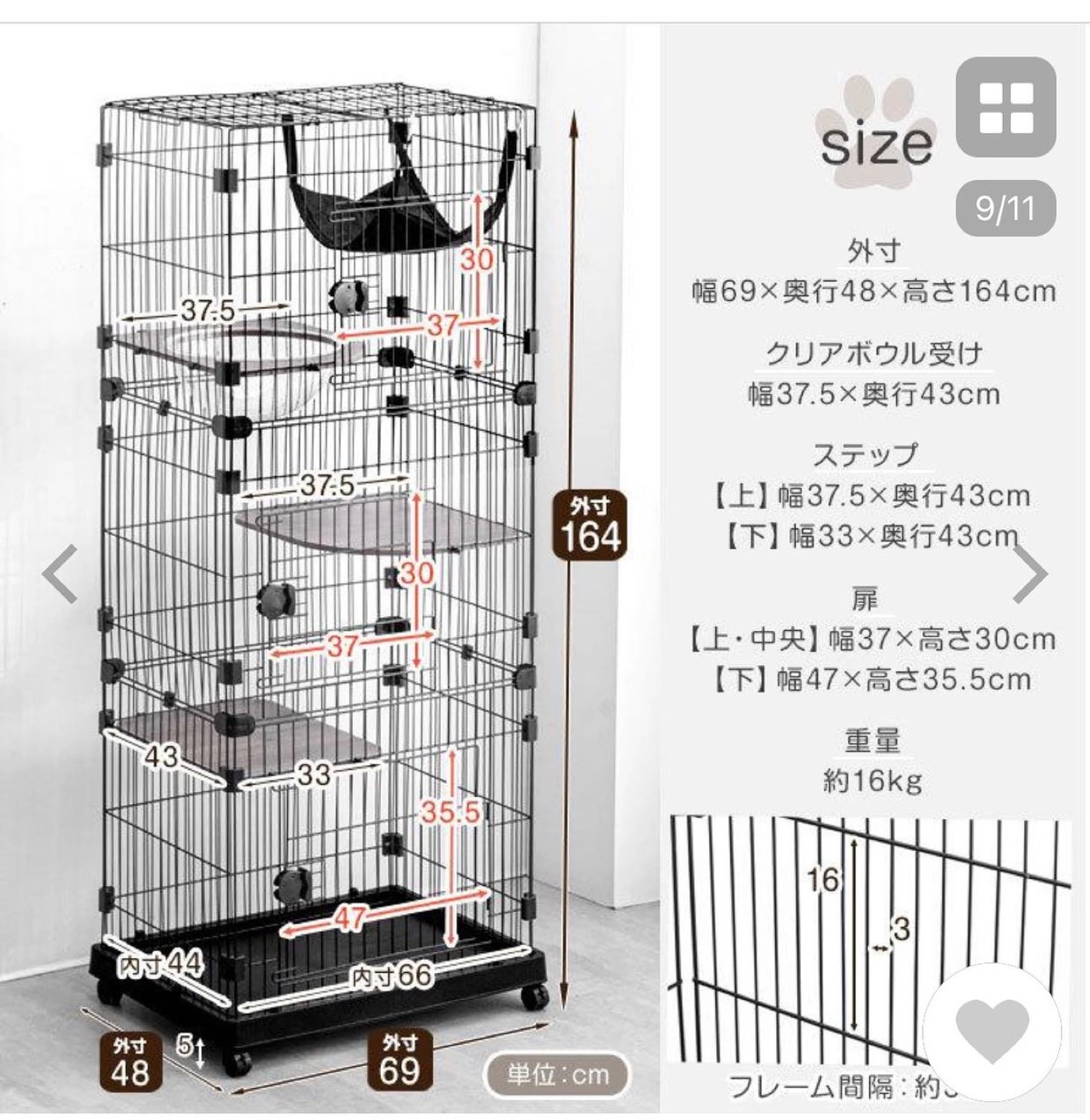Go to the next product image
The height and width of the screenshot is (1120, 1090).
click(x=1031, y=575)
